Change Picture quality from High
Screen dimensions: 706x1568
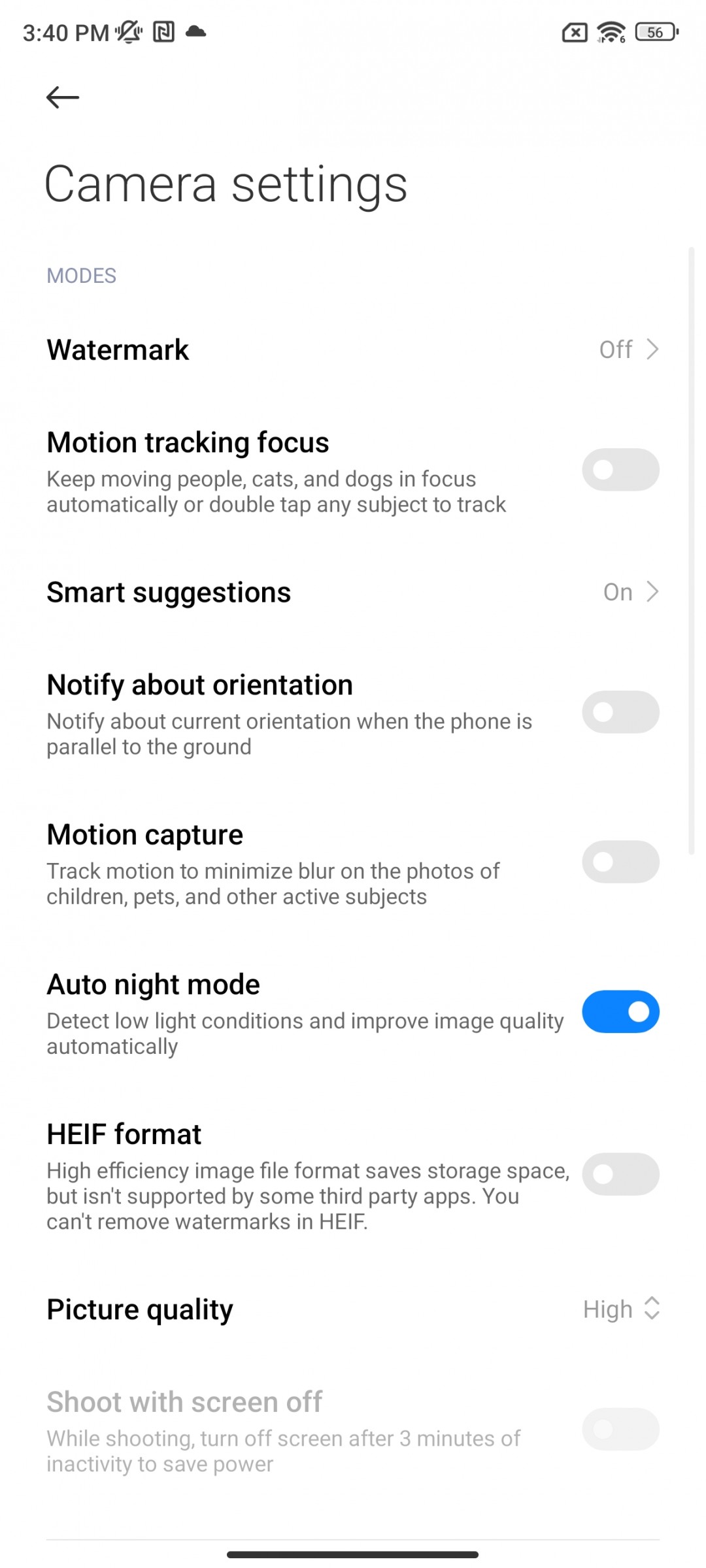pos(621,1309)
